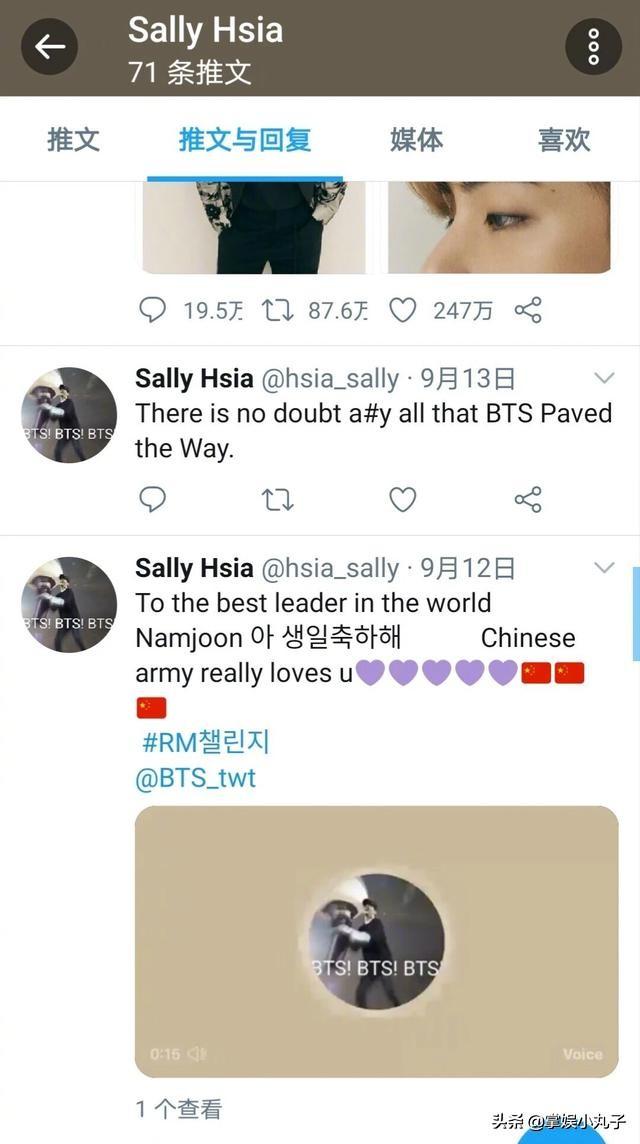This screenshot has width=640, height=1144.
Task: Switch to the 媒体 tab
Action: coord(416,140)
